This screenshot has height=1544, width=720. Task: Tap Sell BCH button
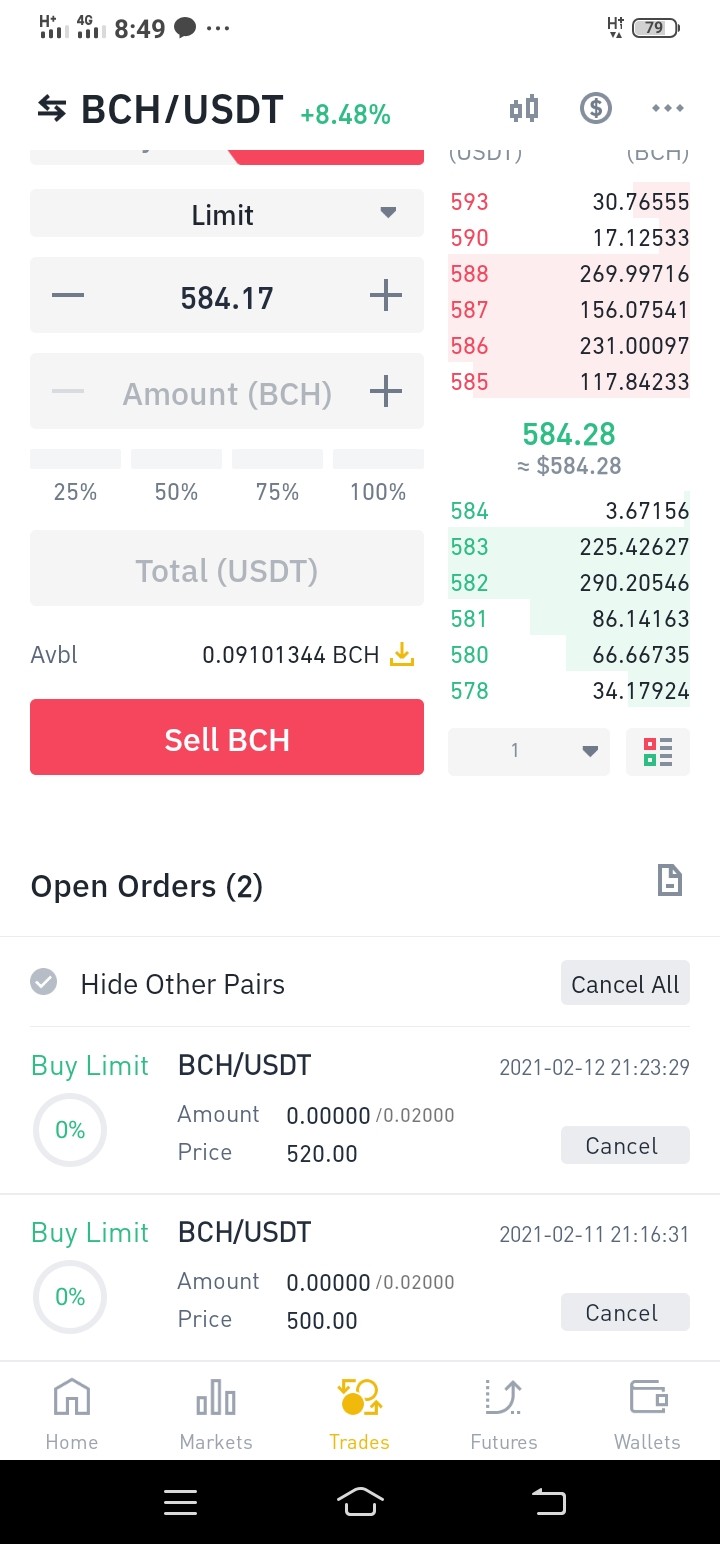227,737
